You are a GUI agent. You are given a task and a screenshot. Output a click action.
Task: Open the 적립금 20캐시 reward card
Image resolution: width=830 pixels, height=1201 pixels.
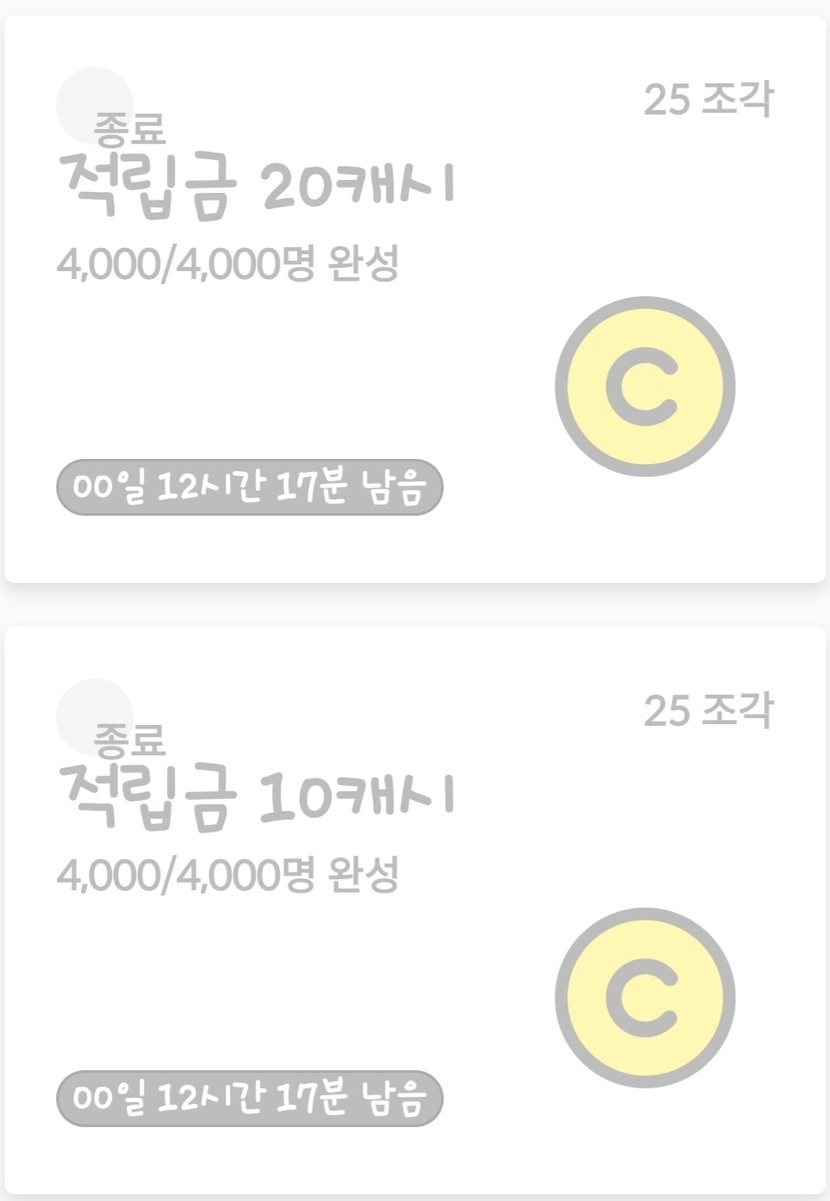click(x=414, y=298)
